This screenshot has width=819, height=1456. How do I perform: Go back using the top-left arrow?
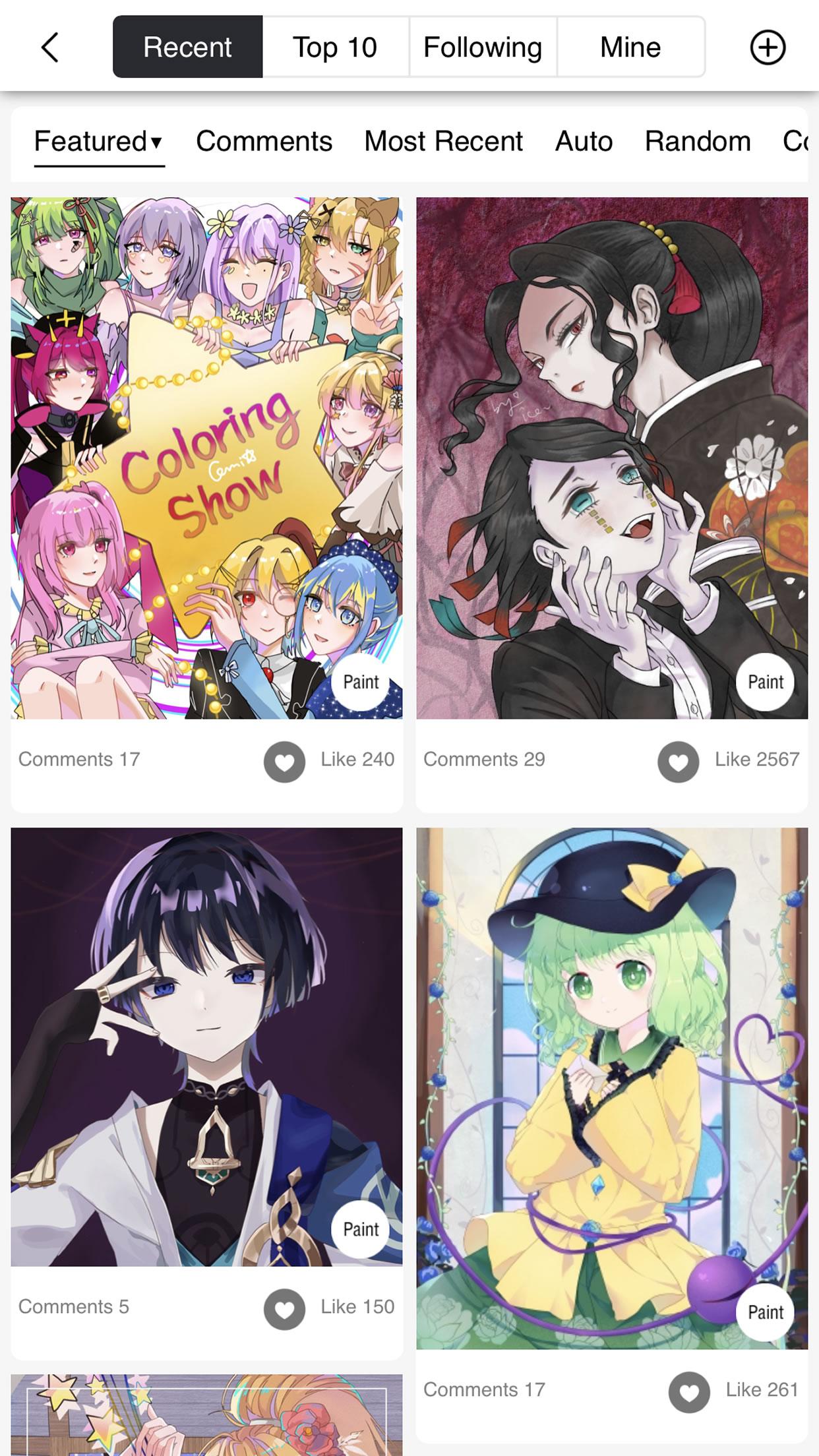pos(50,47)
